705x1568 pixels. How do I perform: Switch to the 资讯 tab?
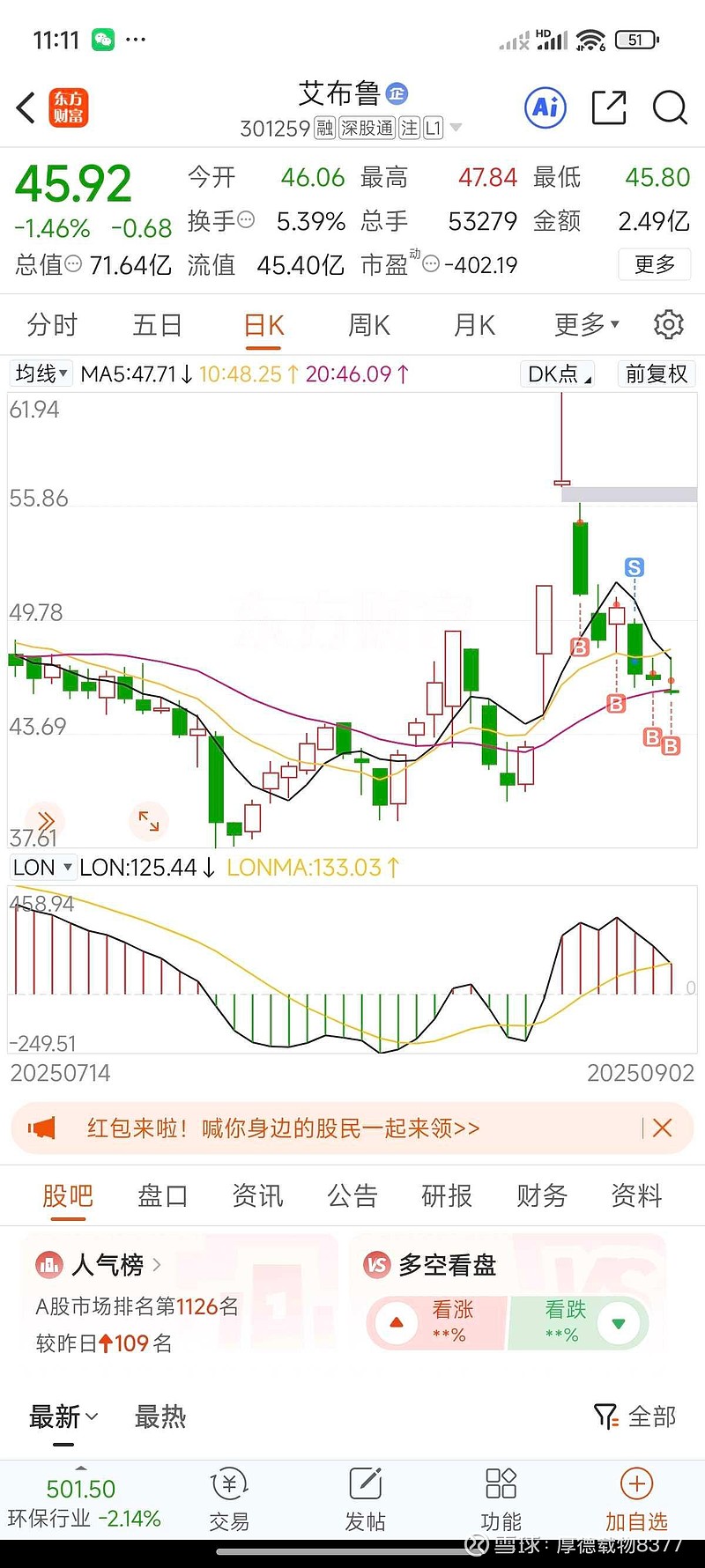coord(257,1195)
